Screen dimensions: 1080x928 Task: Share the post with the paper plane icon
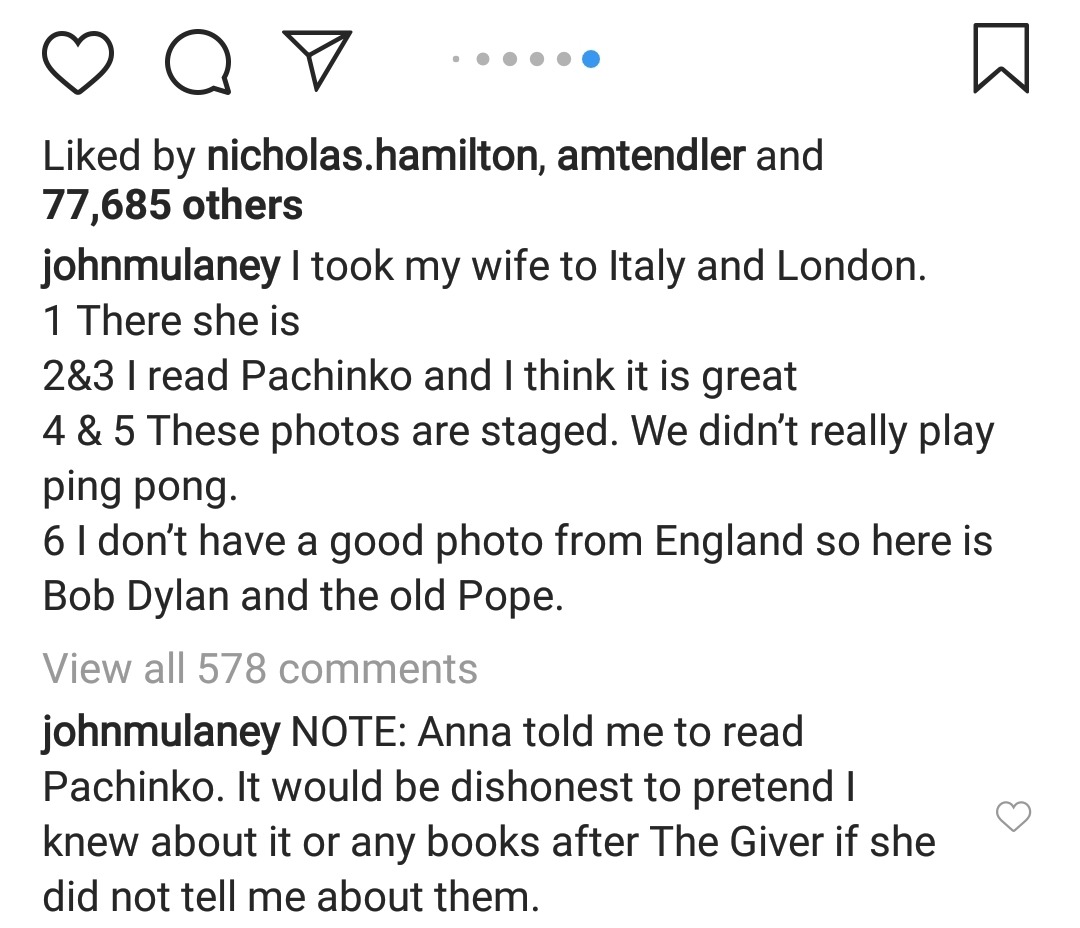tap(316, 60)
